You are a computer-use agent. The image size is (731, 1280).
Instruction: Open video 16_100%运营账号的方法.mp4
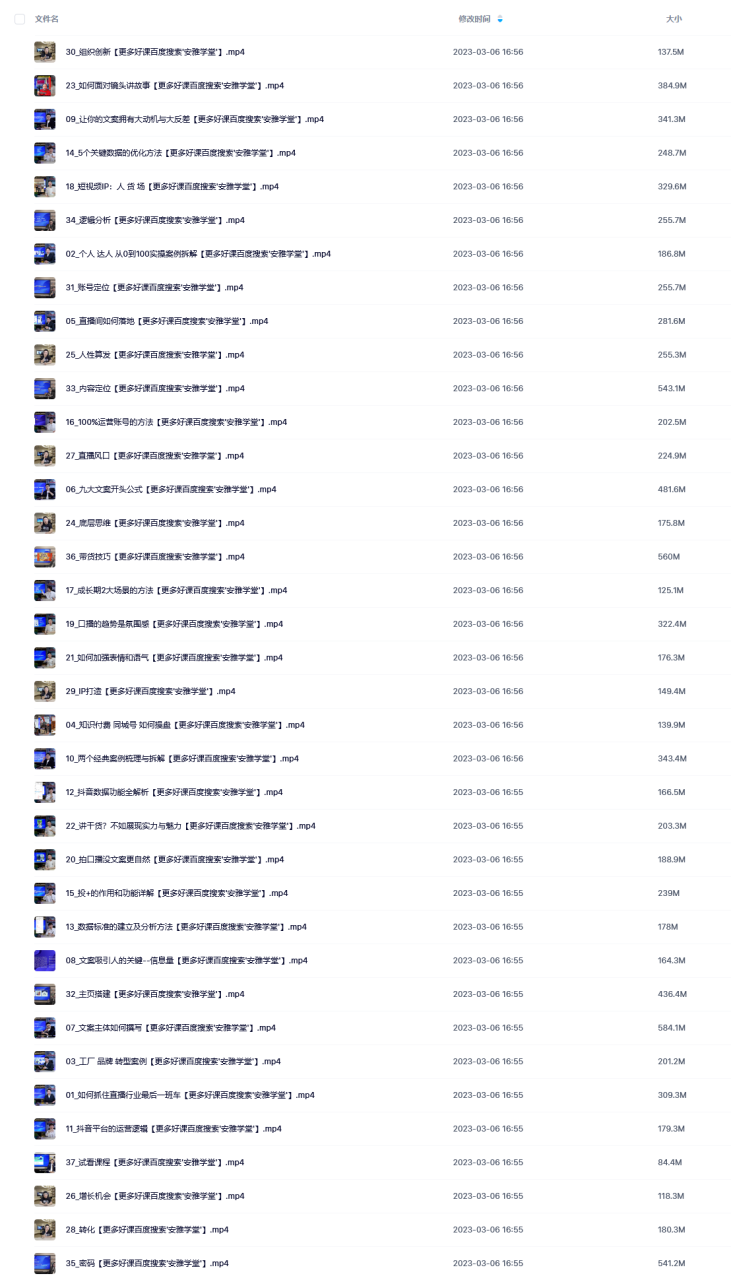tap(176, 422)
